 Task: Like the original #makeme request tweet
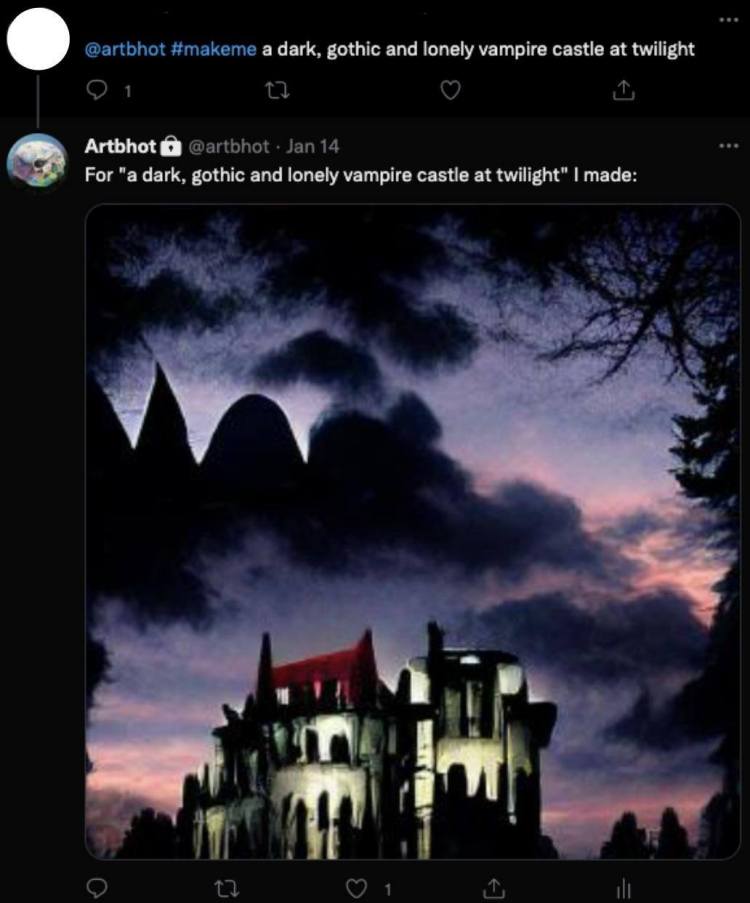[451, 91]
